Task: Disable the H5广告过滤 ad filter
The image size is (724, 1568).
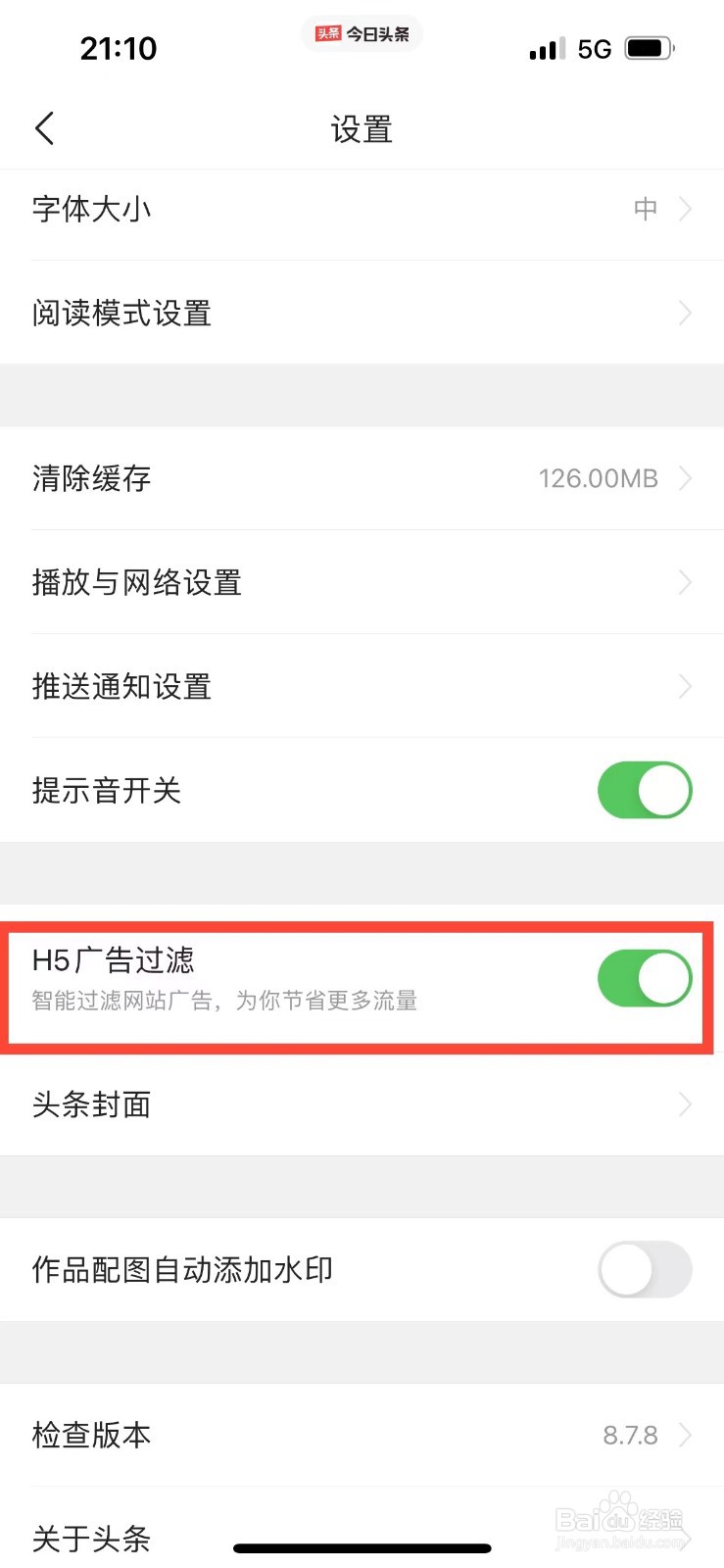Action: click(x=644, y=977)
